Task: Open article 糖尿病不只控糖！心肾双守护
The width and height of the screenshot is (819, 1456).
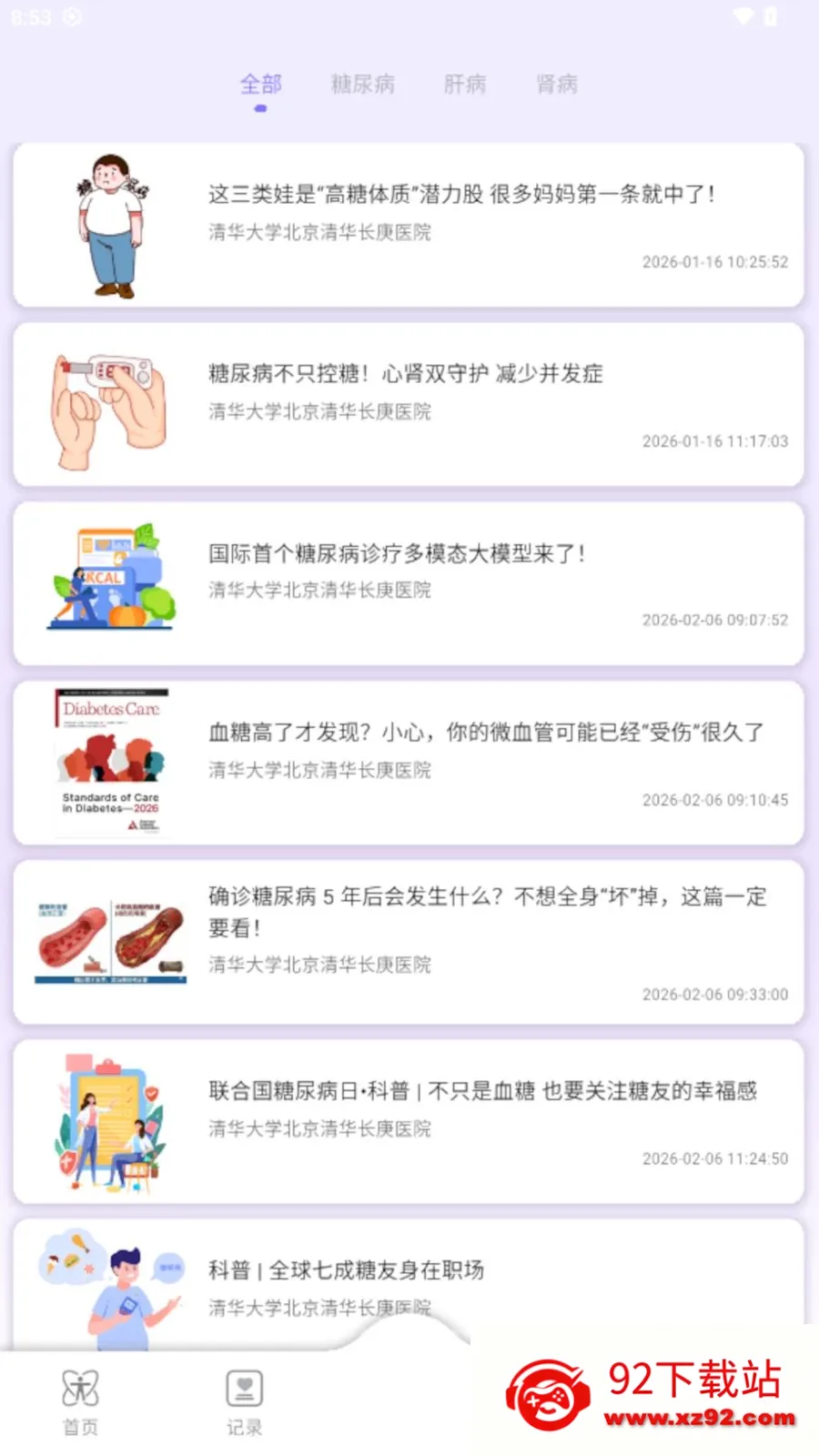Action: [409, 400]
